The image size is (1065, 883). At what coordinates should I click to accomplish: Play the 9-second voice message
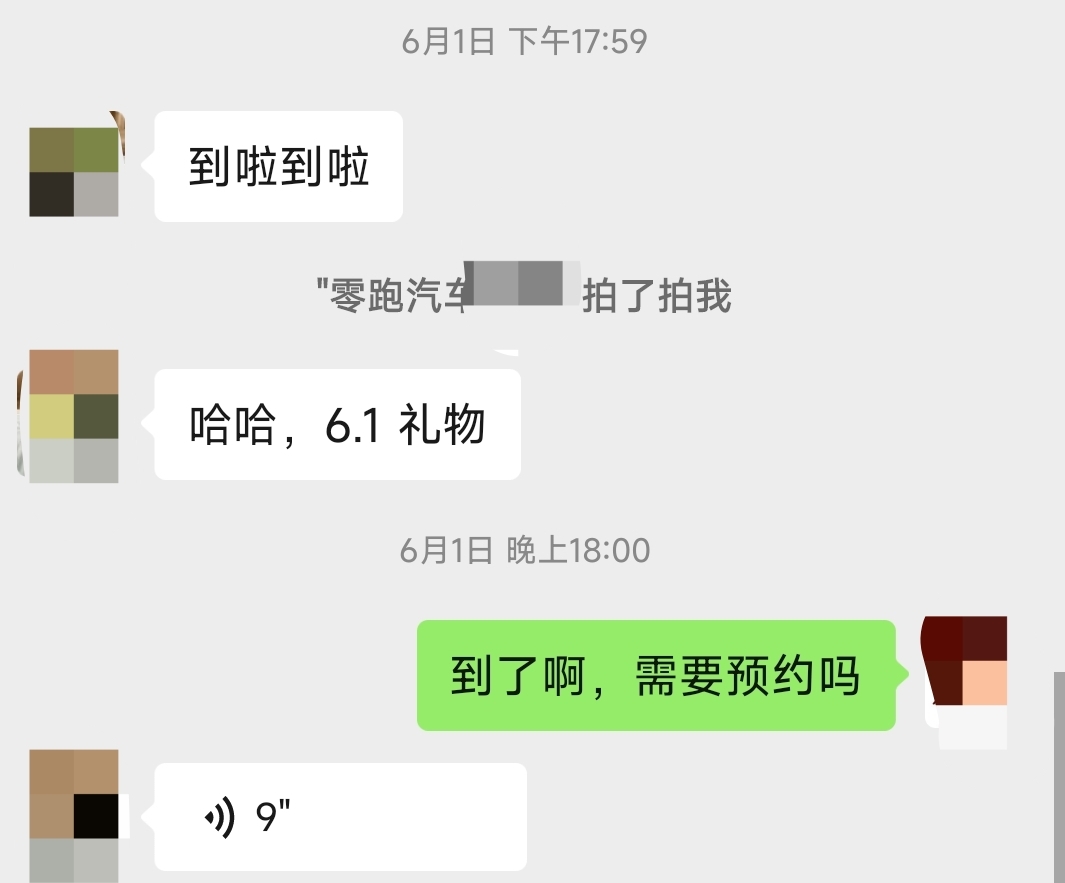click(340, 817)
